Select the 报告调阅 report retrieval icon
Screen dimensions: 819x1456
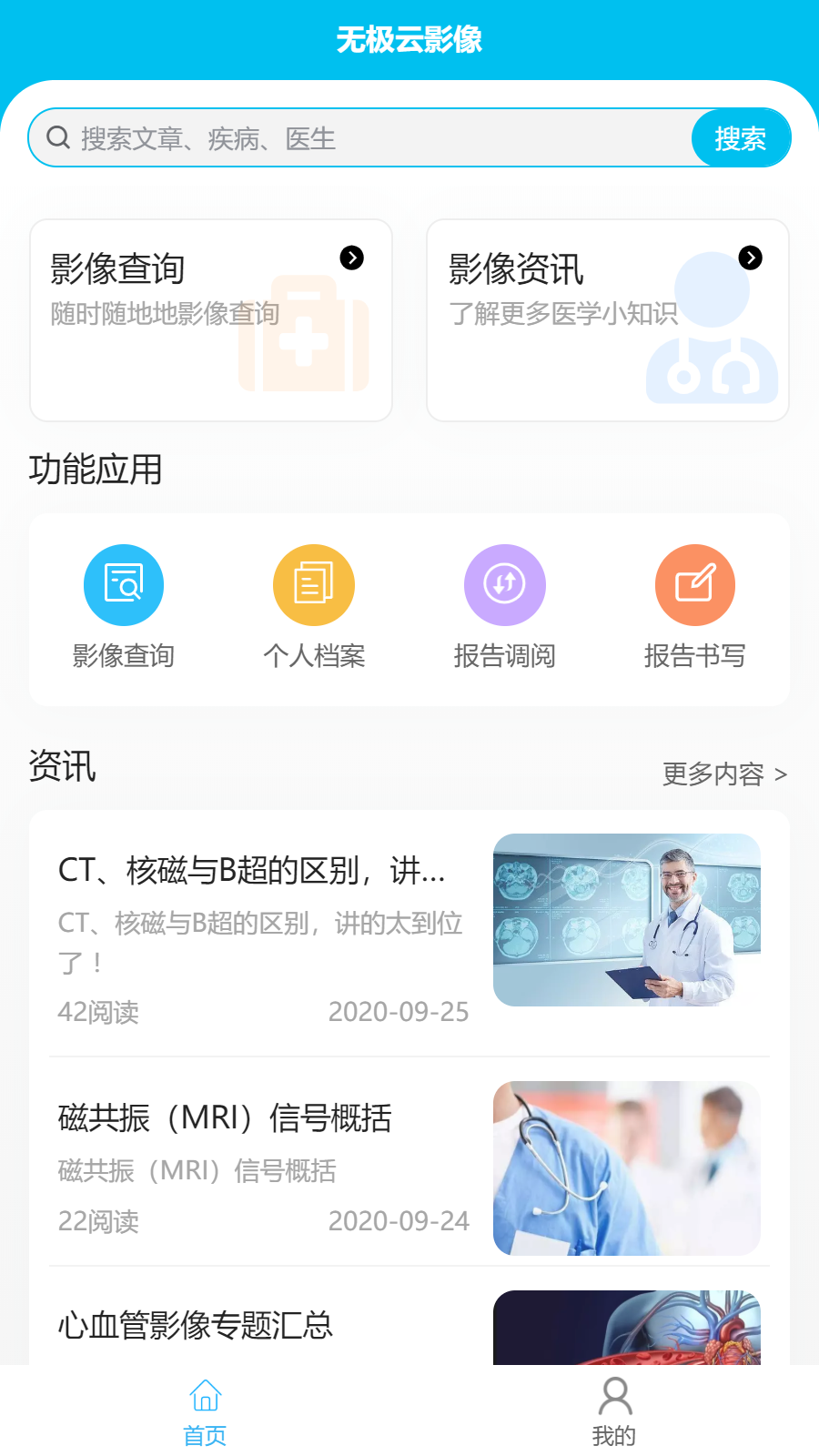pyautogui.click(x=504, y=584)
